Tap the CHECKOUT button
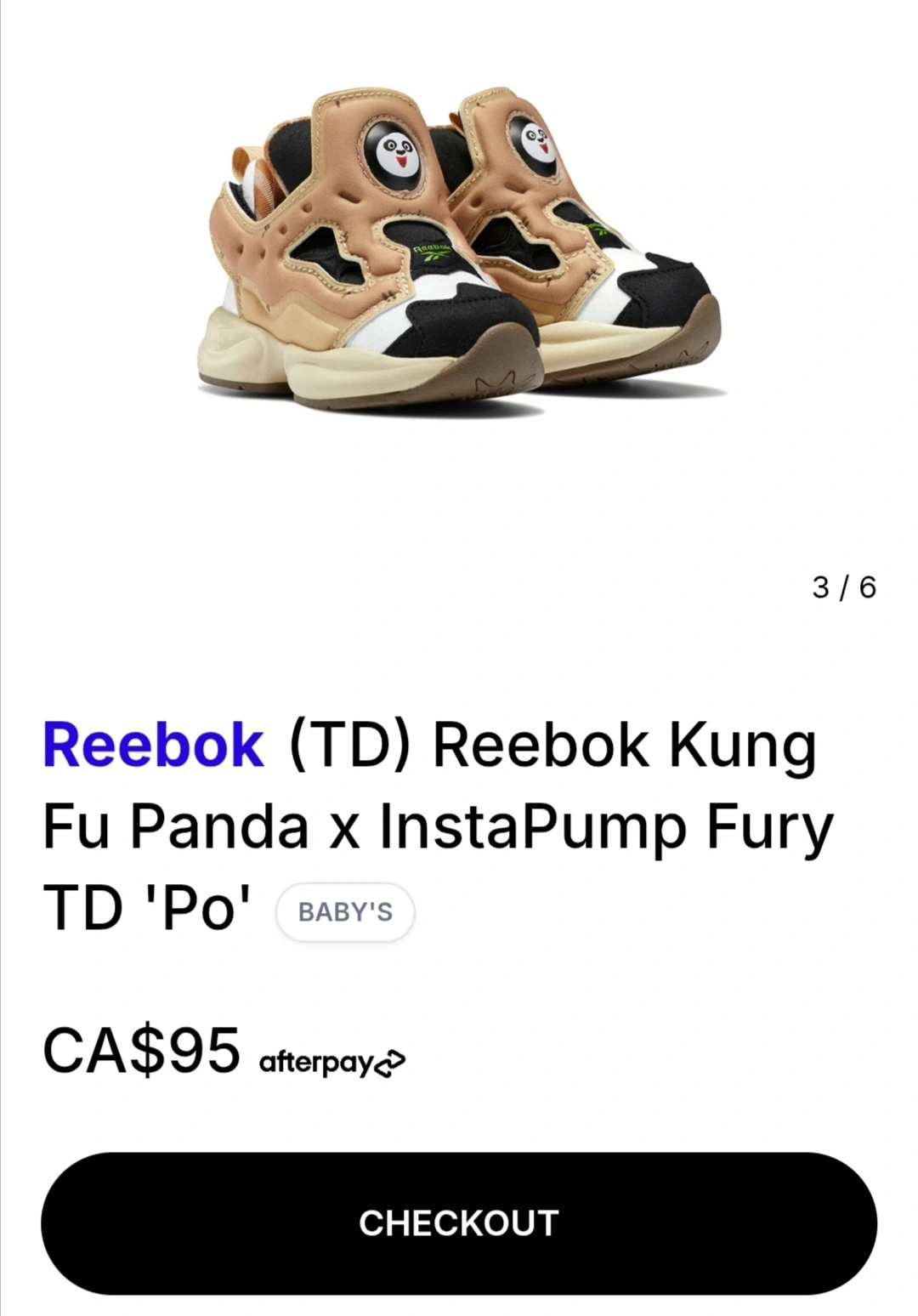The height and width of the screenshot is (1316, 918). (459, 1222)
